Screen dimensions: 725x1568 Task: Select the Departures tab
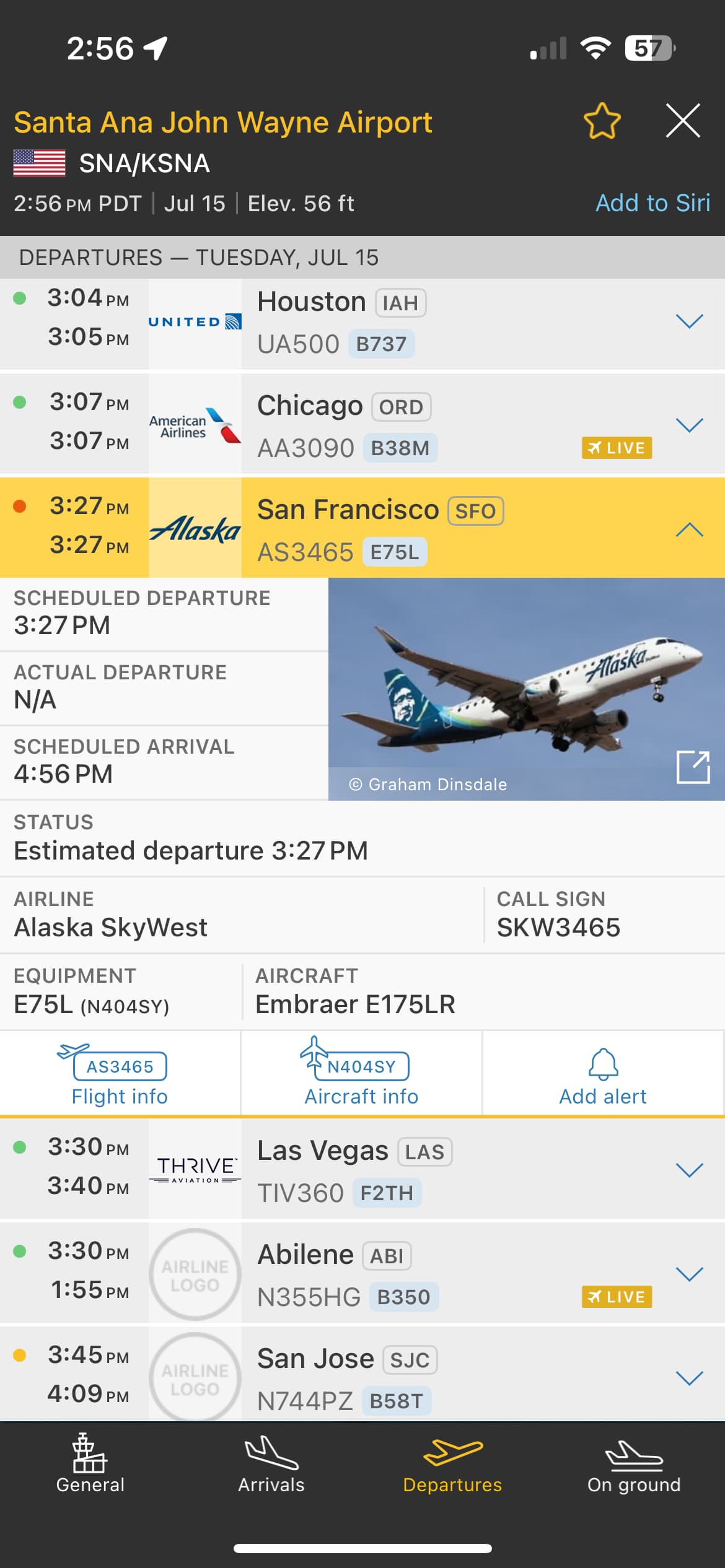tap(452, 1465)
